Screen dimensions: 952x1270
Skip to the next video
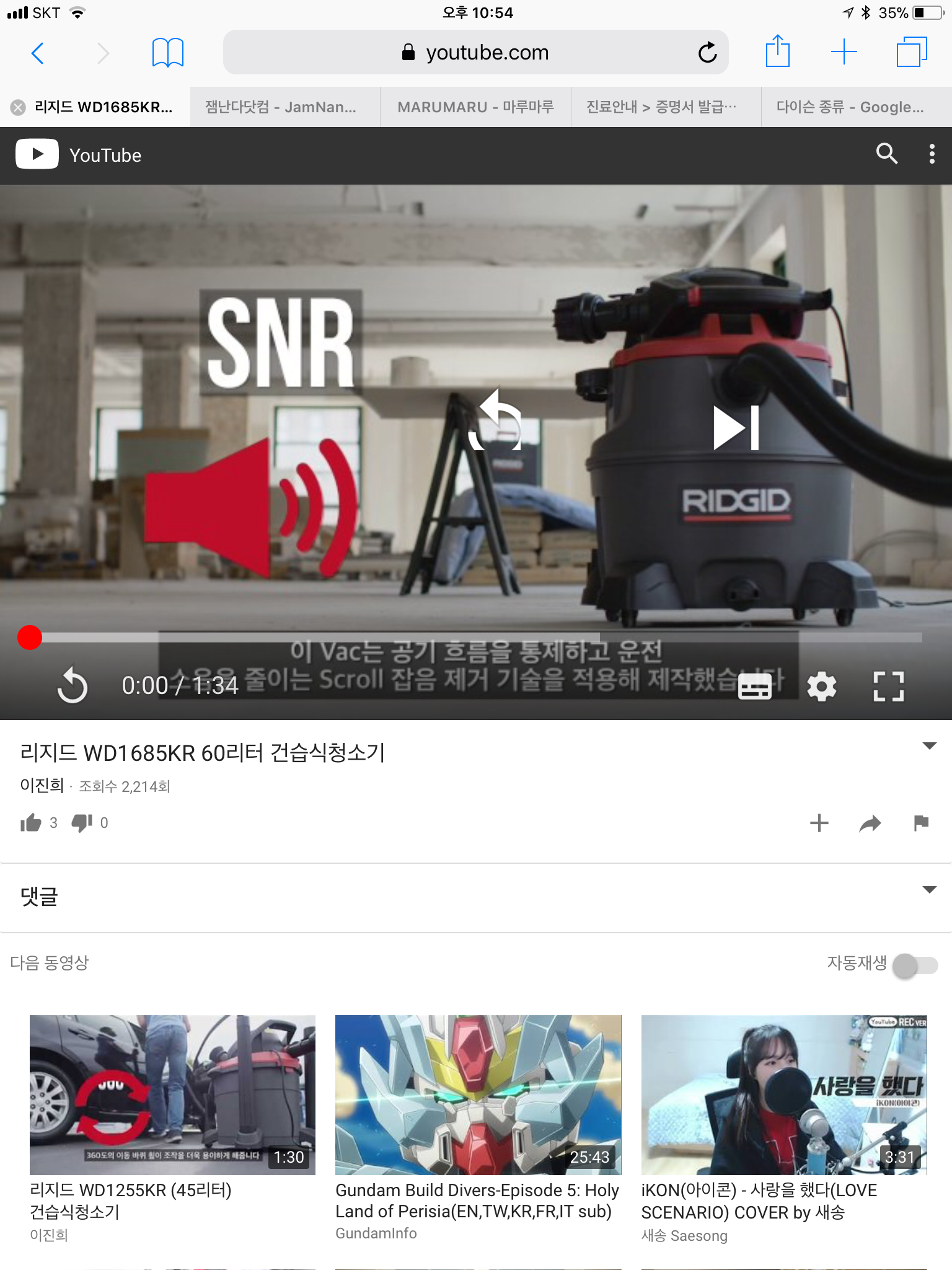tap(736, 428)
